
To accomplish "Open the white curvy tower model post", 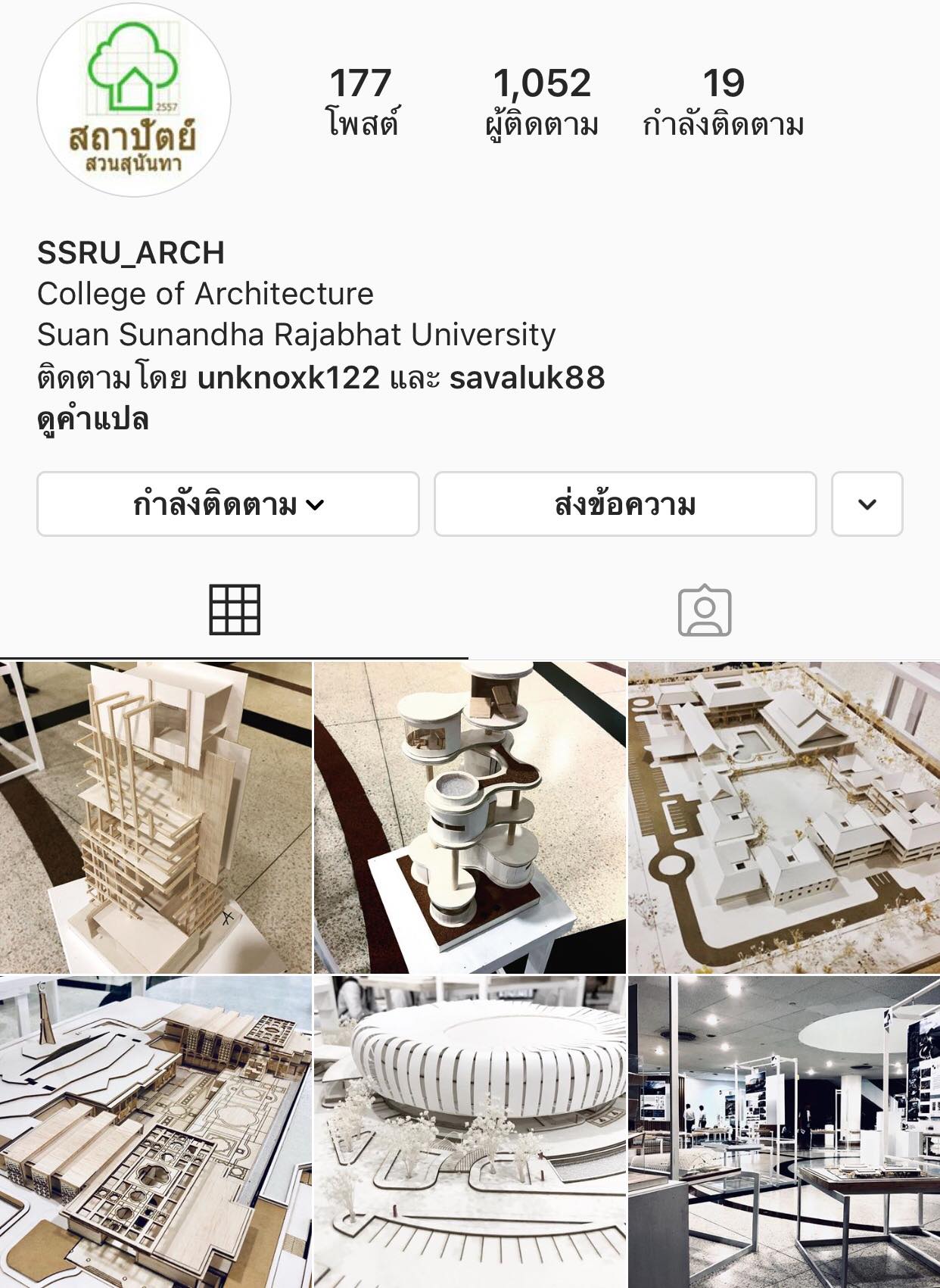I will coord(469,818).
